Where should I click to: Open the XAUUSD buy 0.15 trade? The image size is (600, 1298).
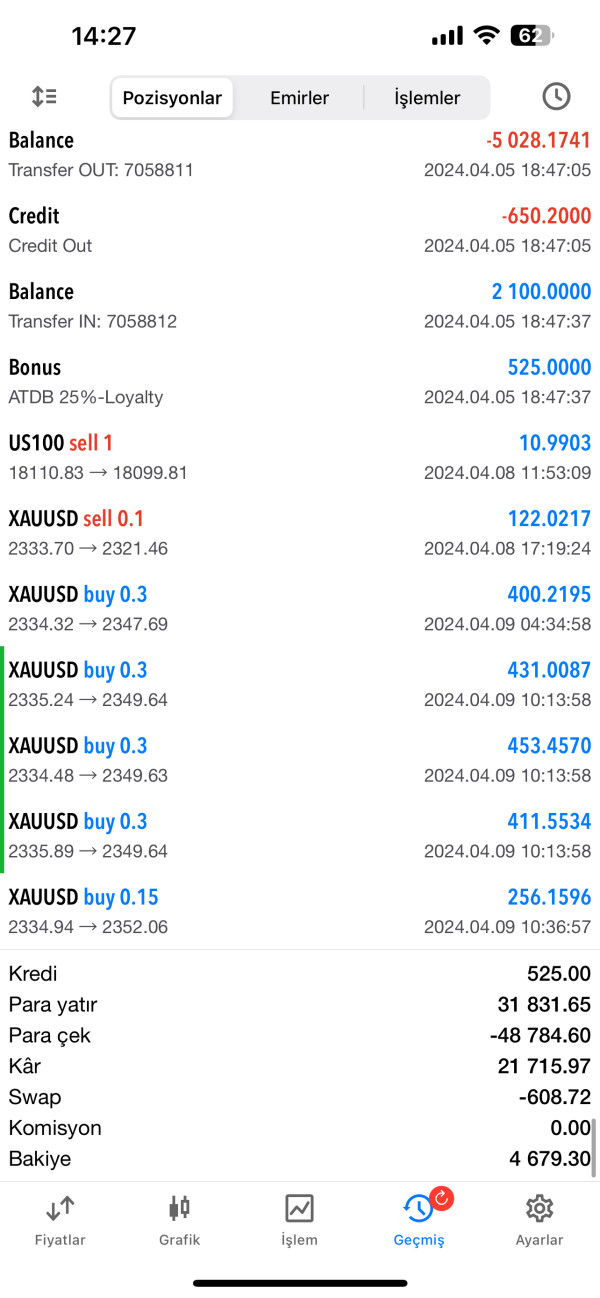pyautogui.click(x=300, y=911)
